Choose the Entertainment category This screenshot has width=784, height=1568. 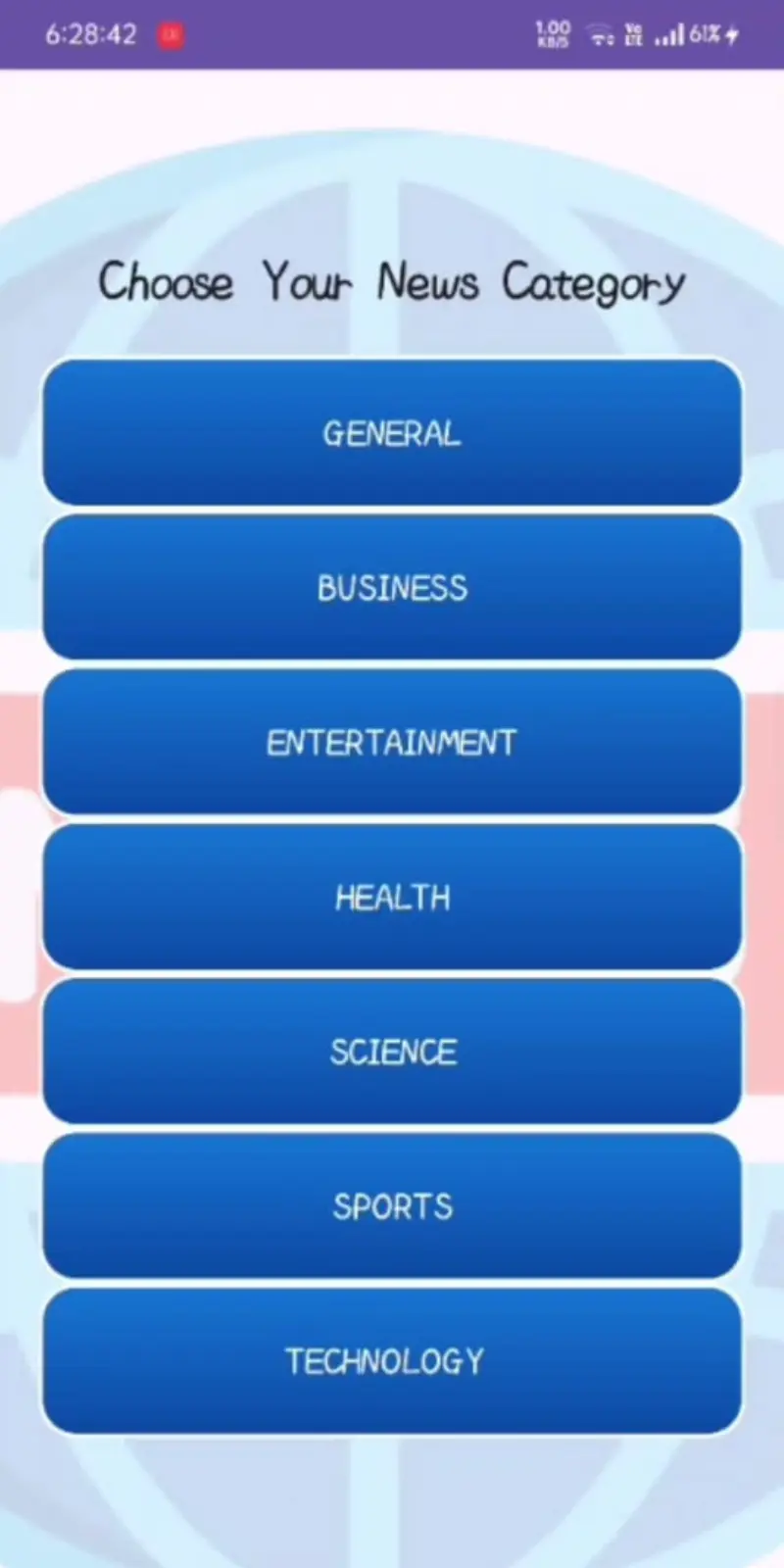coord(392,742)
